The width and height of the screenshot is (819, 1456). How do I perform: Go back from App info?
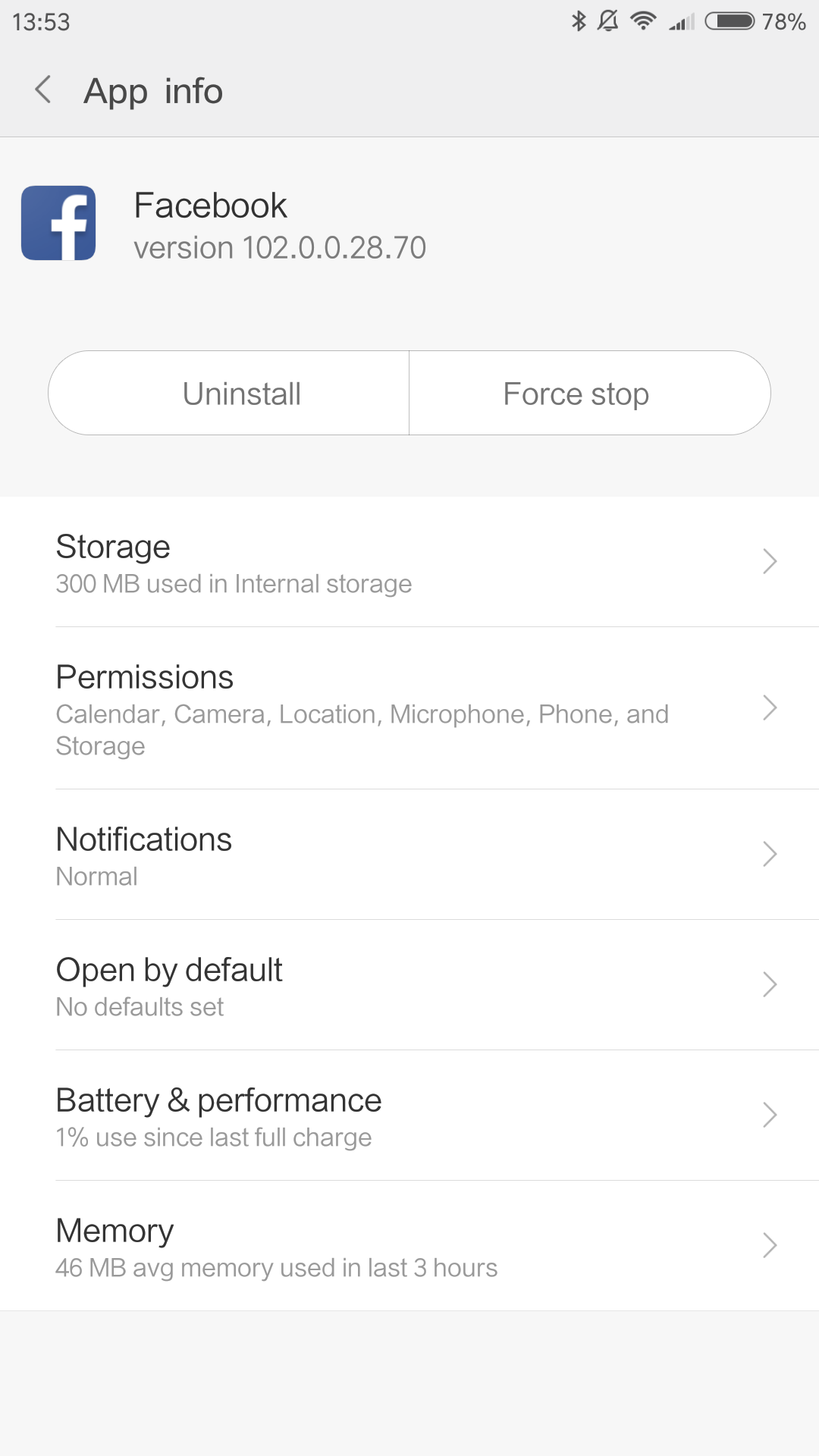44,90
